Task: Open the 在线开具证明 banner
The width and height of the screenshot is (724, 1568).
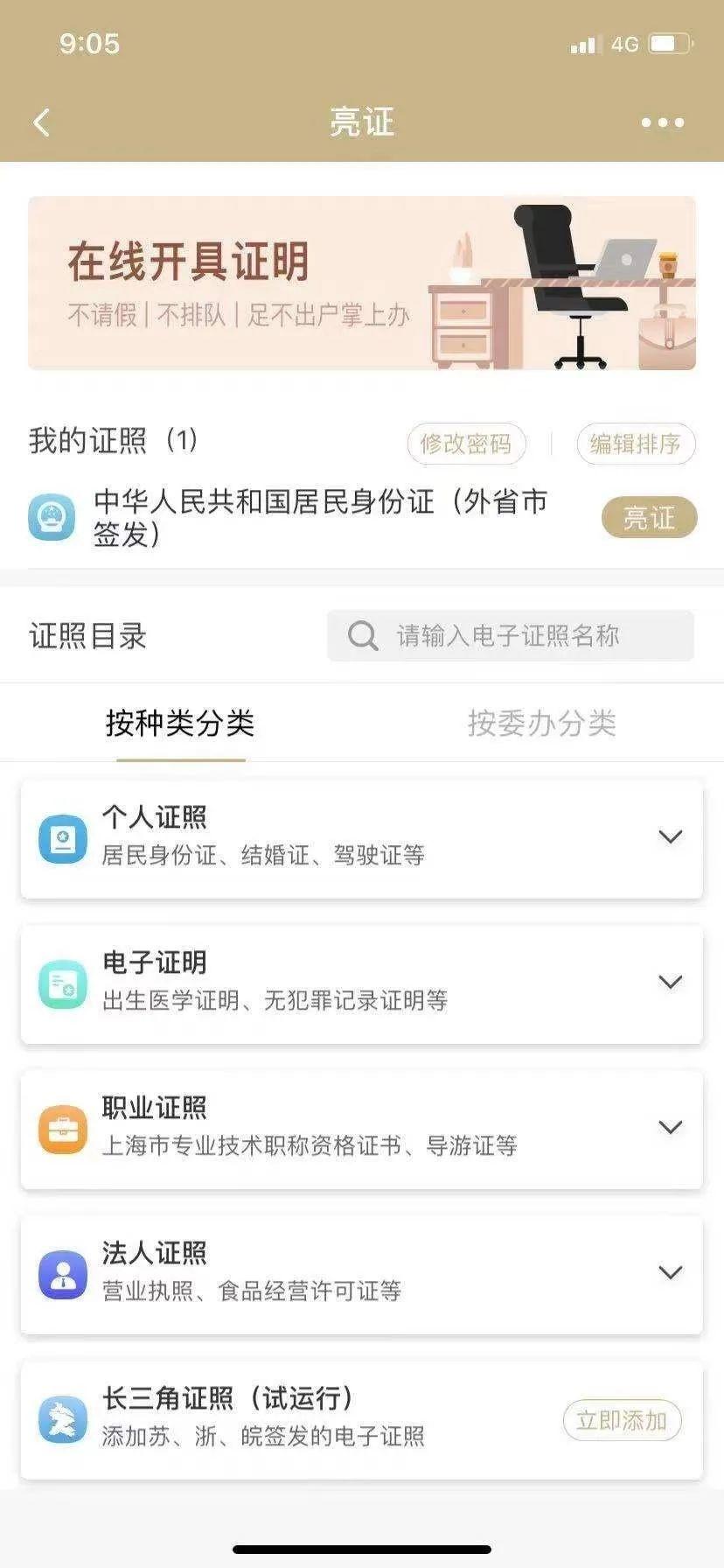Action: coord(362,283)
